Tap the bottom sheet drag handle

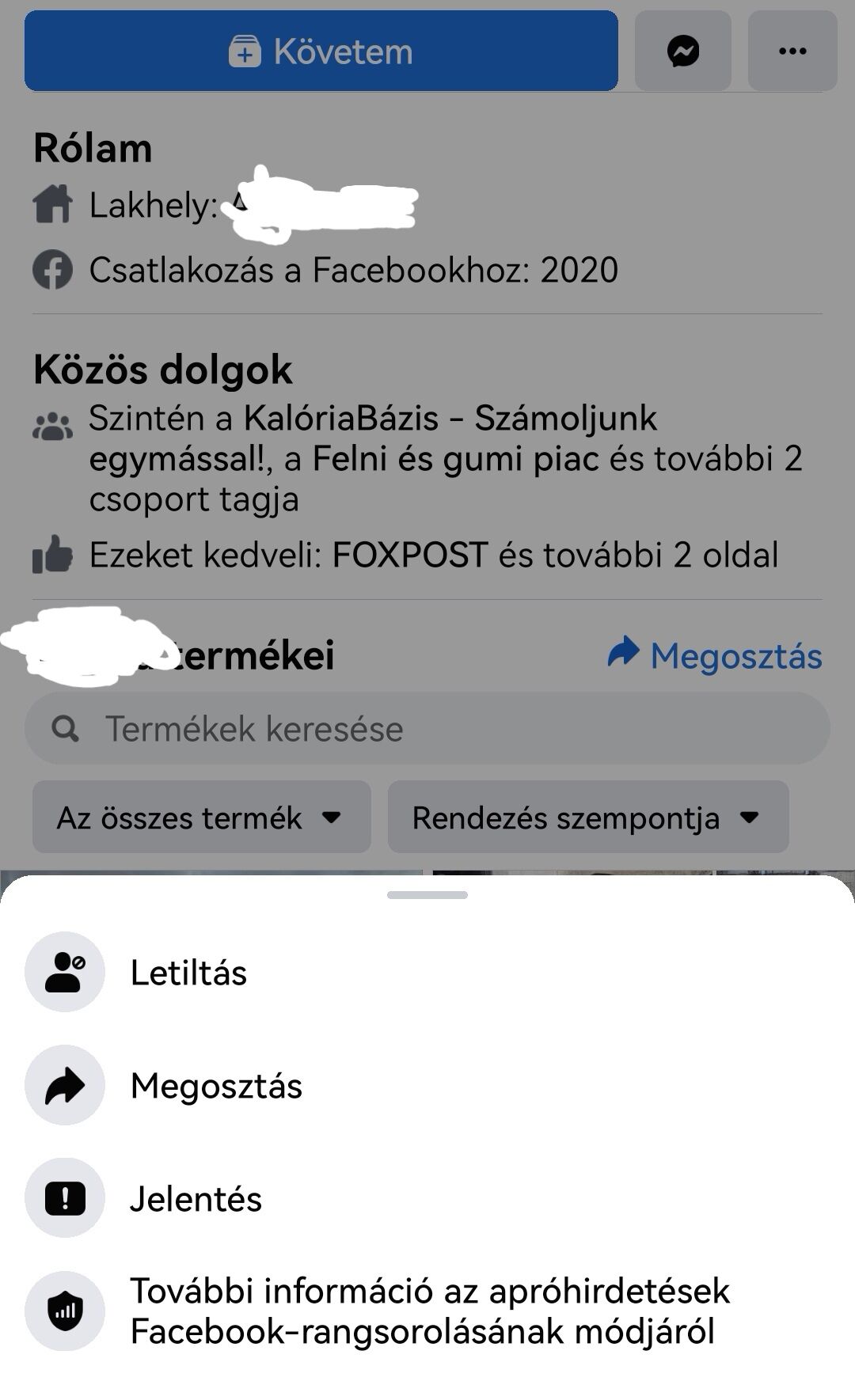pos(427,895)
